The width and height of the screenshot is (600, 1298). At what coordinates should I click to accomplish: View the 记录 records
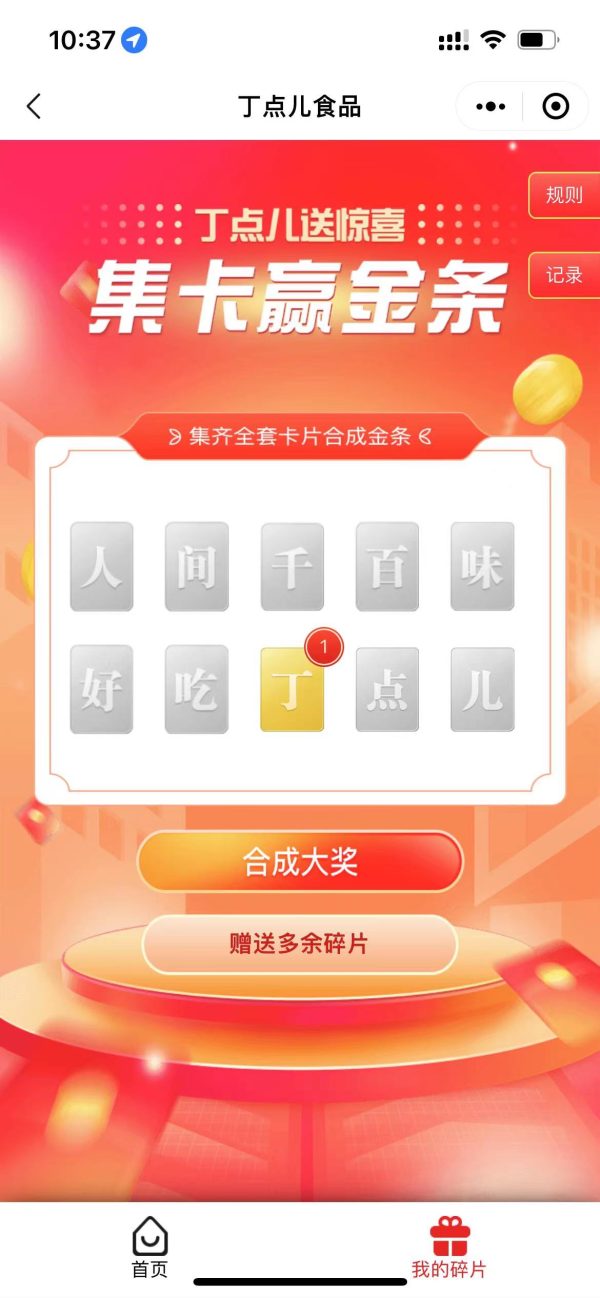point(564,275)
